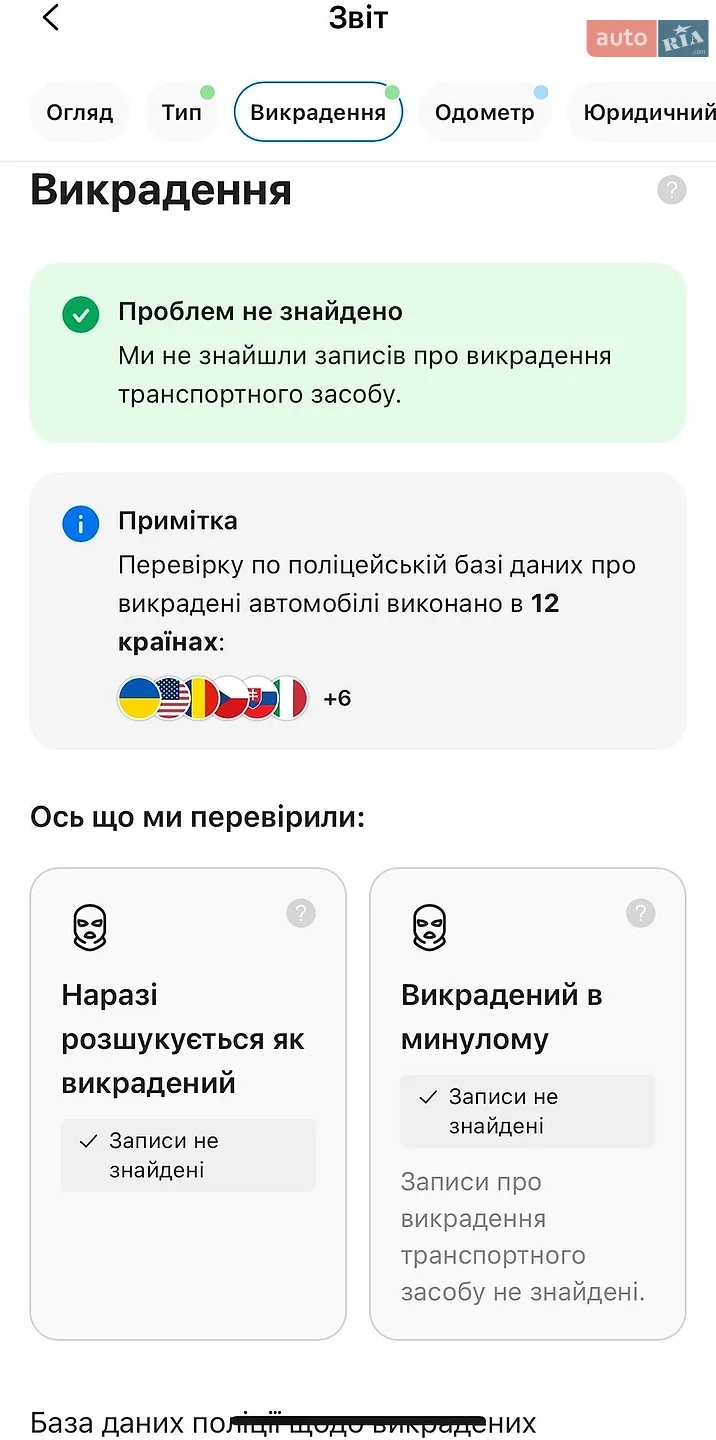The width and height of the screenshot is (716, 1440).
Task: Switch to the Огляд tab
Action: tap(80, 112)
